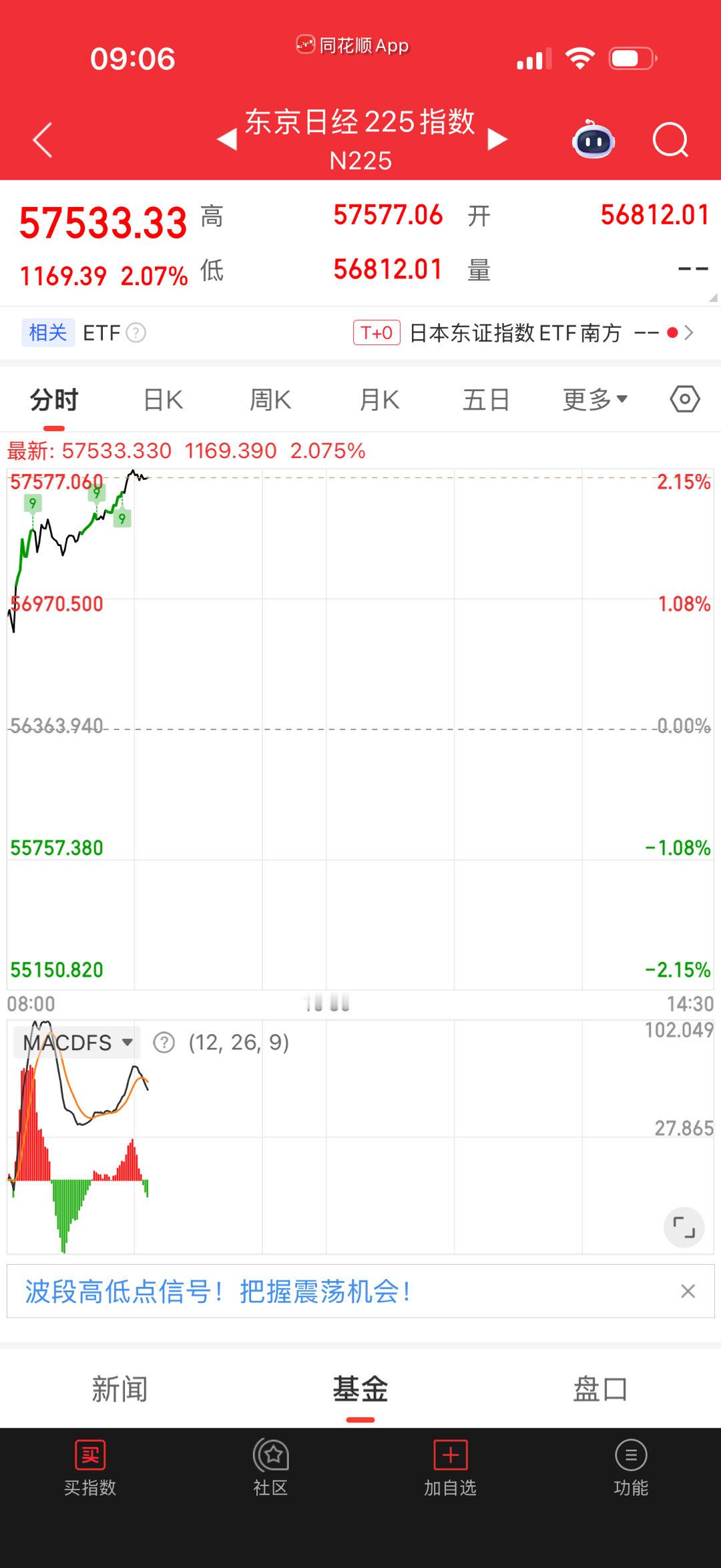Open the MACDFS indicator dropdown

pos(75,1043)
